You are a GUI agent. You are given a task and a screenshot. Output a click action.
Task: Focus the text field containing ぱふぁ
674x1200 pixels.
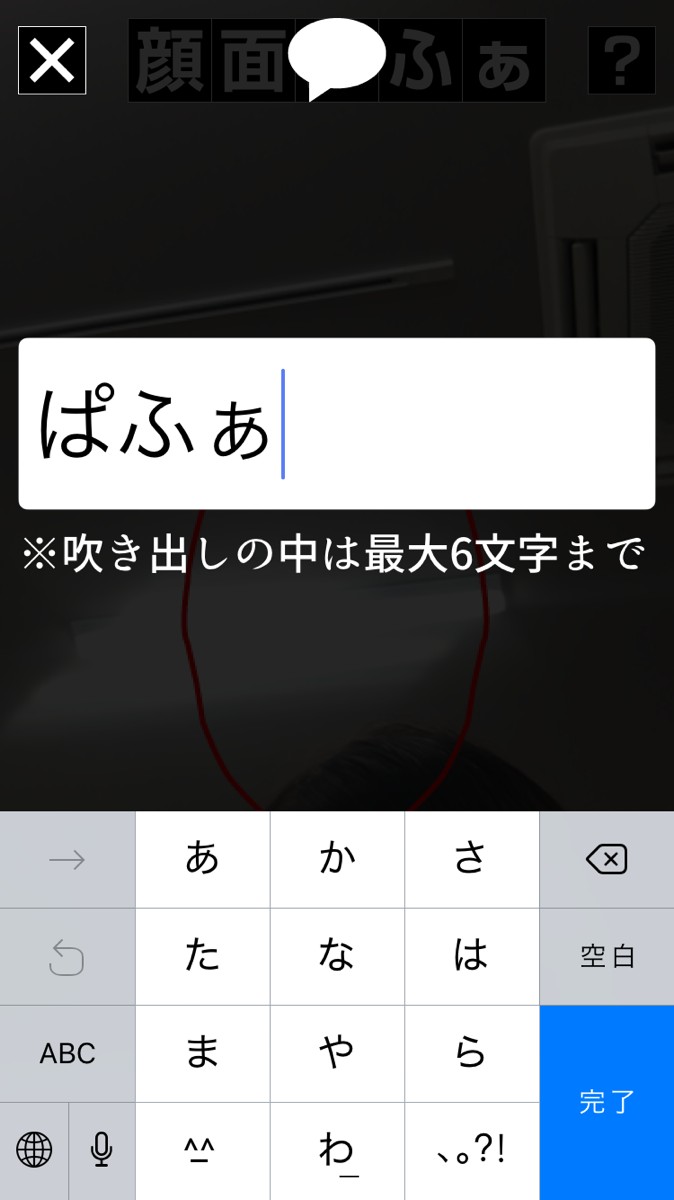(x=337, y=424)
